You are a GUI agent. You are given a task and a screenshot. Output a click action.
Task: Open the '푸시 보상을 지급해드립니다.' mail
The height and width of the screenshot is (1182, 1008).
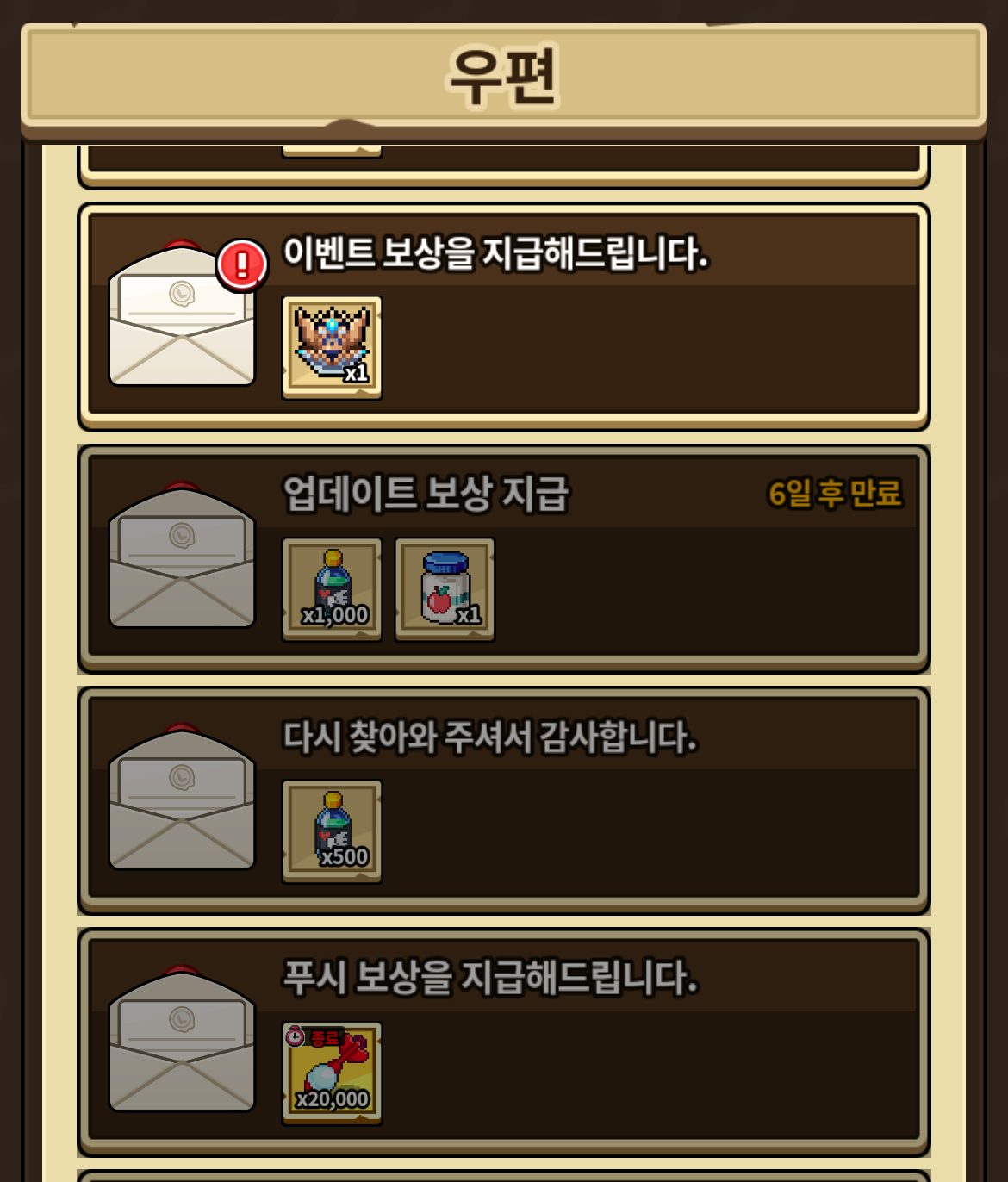point(490,979)
